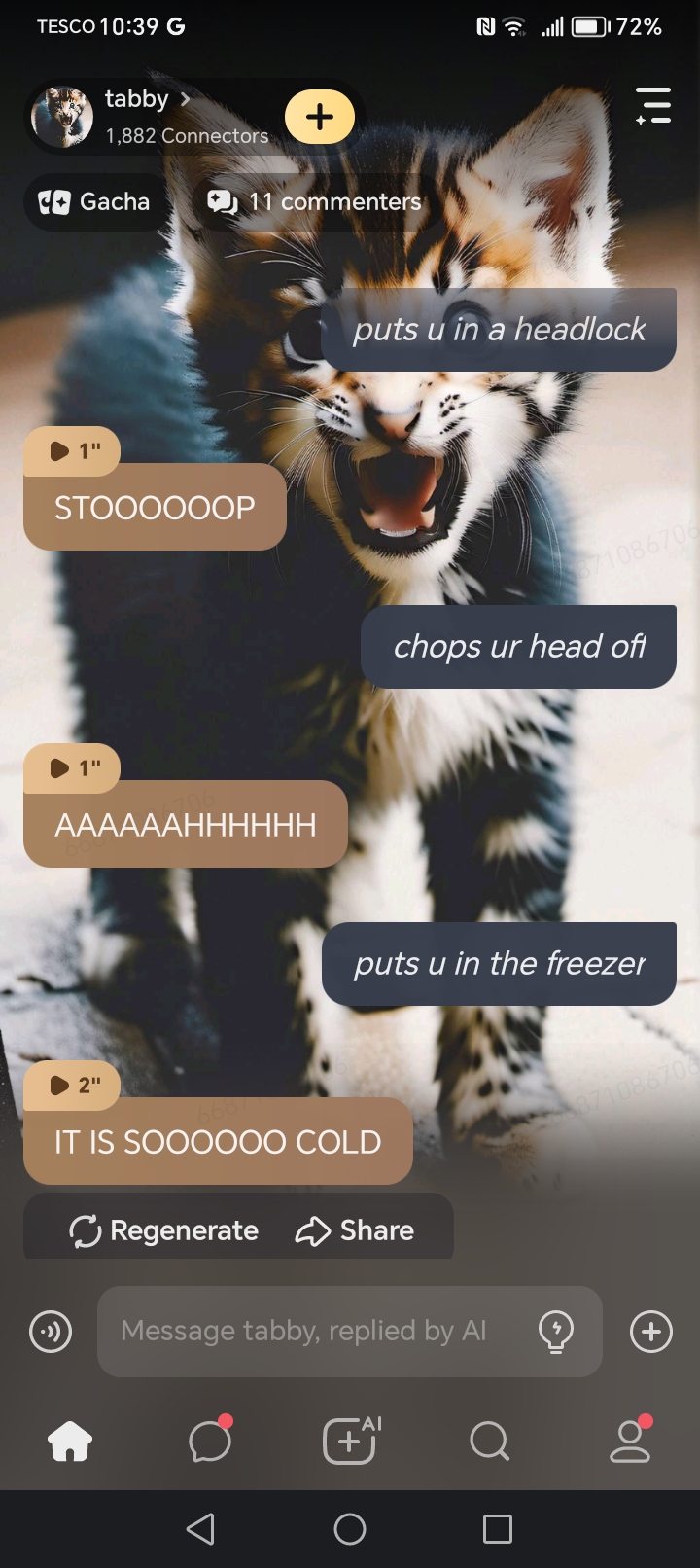Switch to the profile tab
This screenshot has height=1568, width=700.
(x=630, y=1441)
